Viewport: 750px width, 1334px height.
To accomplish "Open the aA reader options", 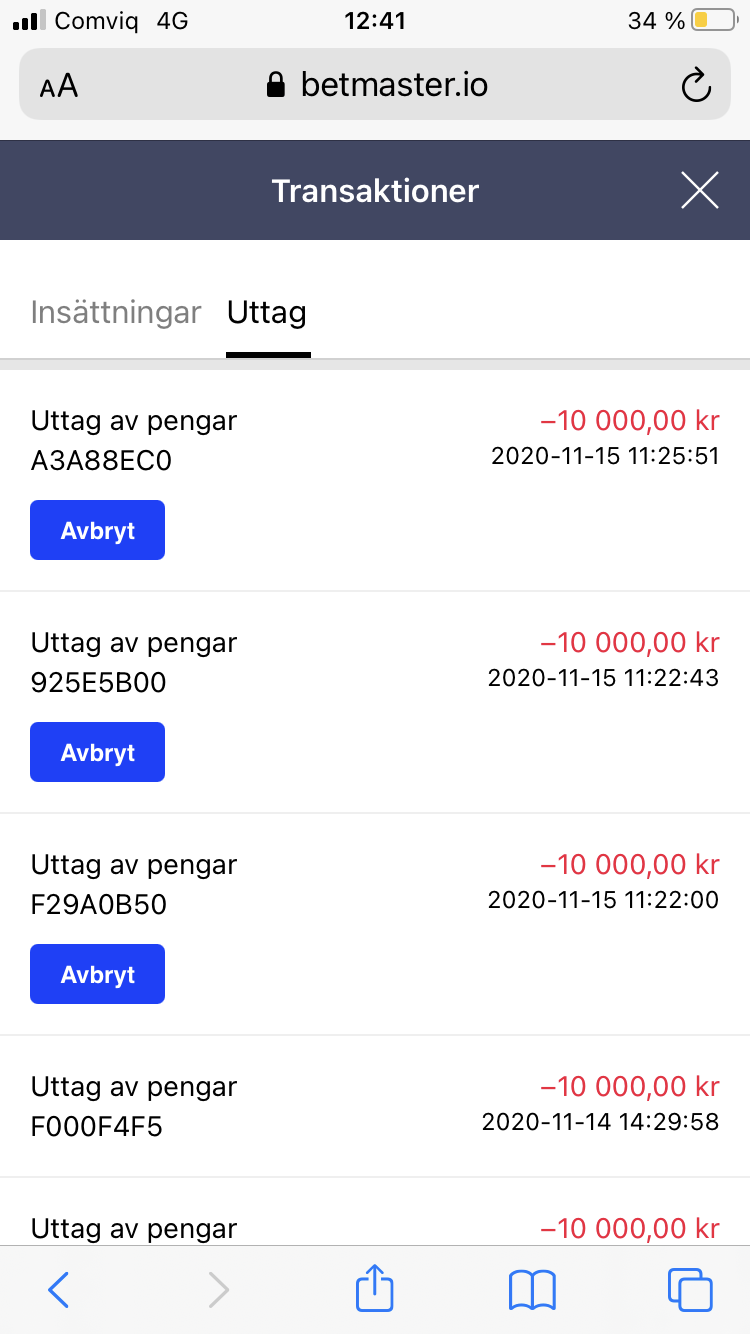I will click(59, 86).
